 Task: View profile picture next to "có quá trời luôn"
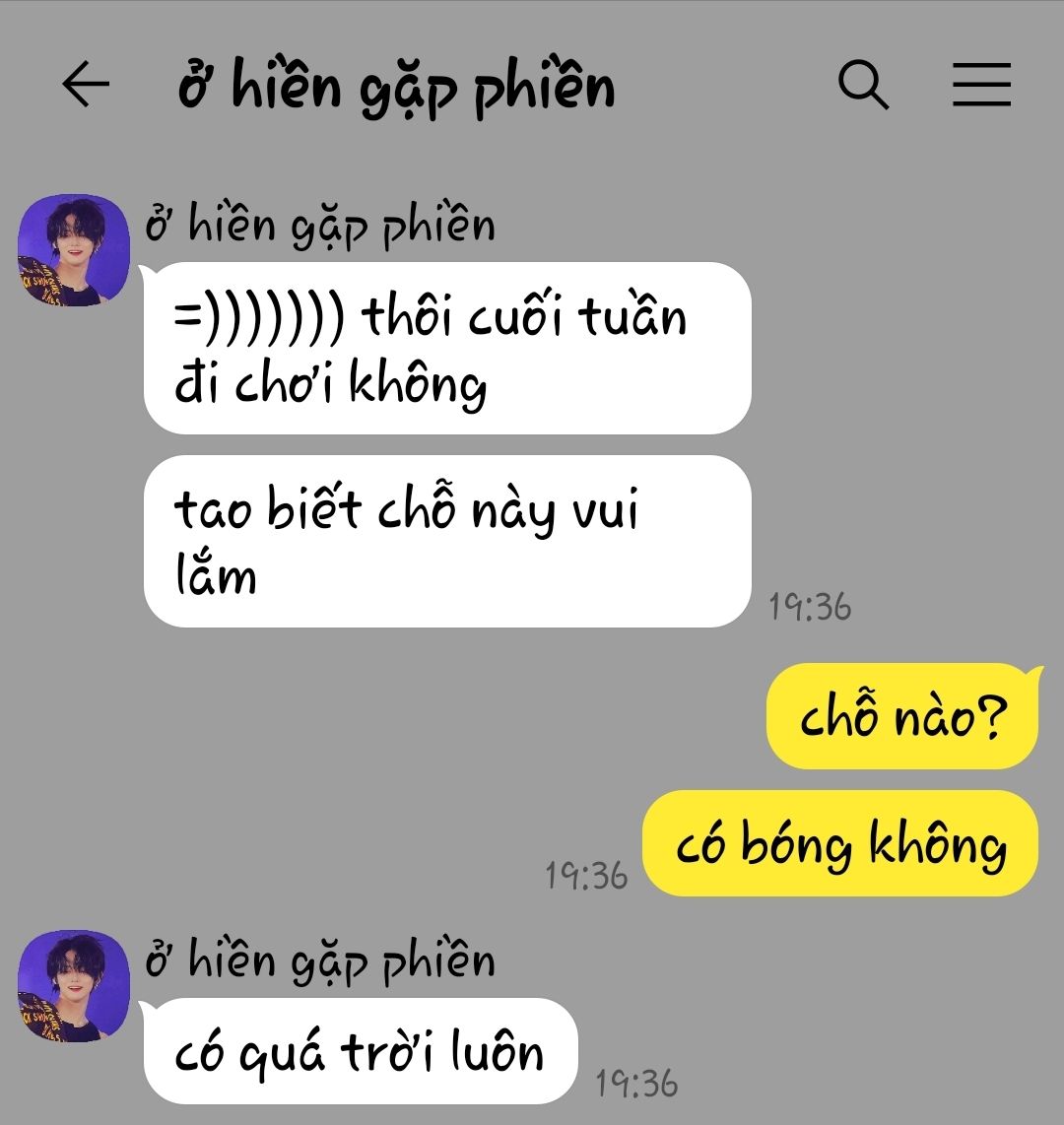click(74, 986)
